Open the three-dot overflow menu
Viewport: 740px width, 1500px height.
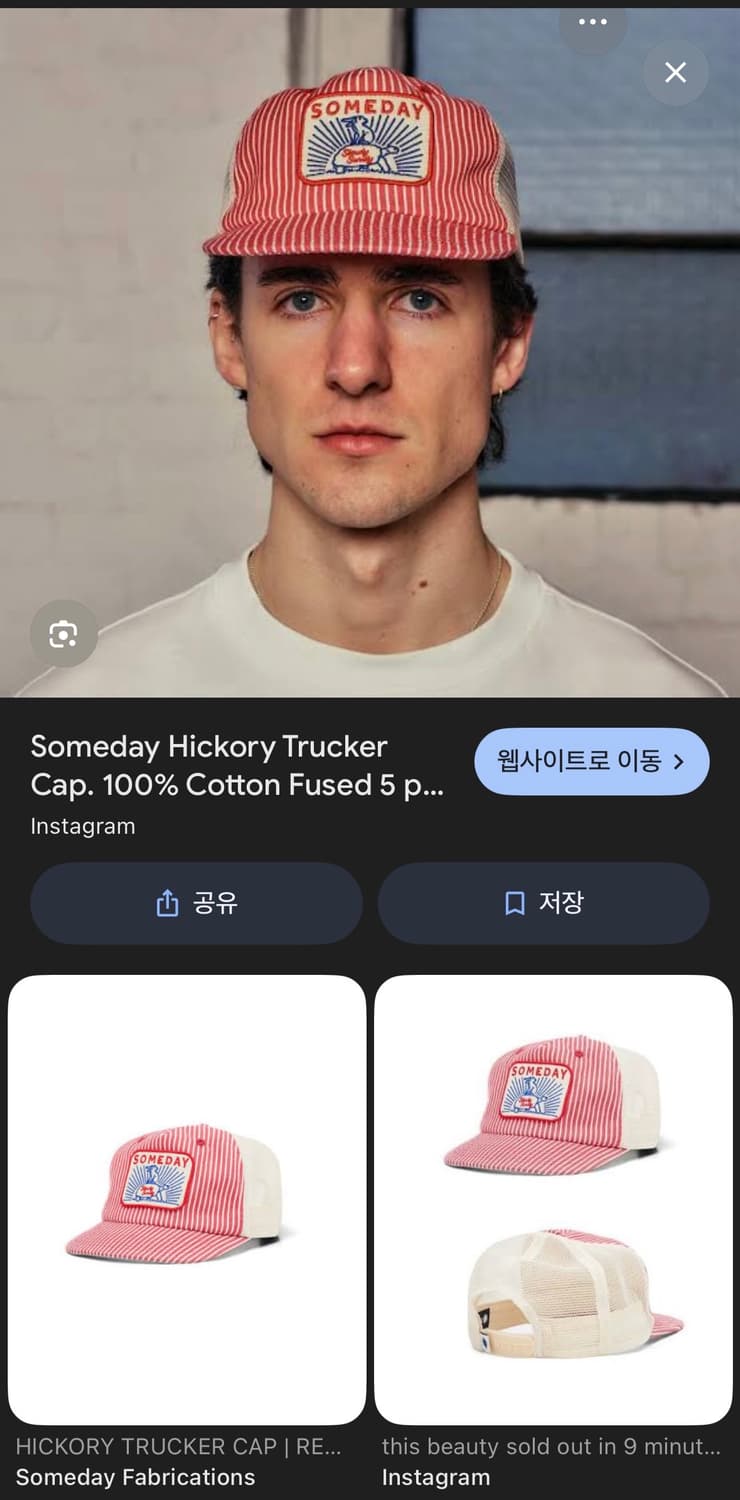coord(593,21)
